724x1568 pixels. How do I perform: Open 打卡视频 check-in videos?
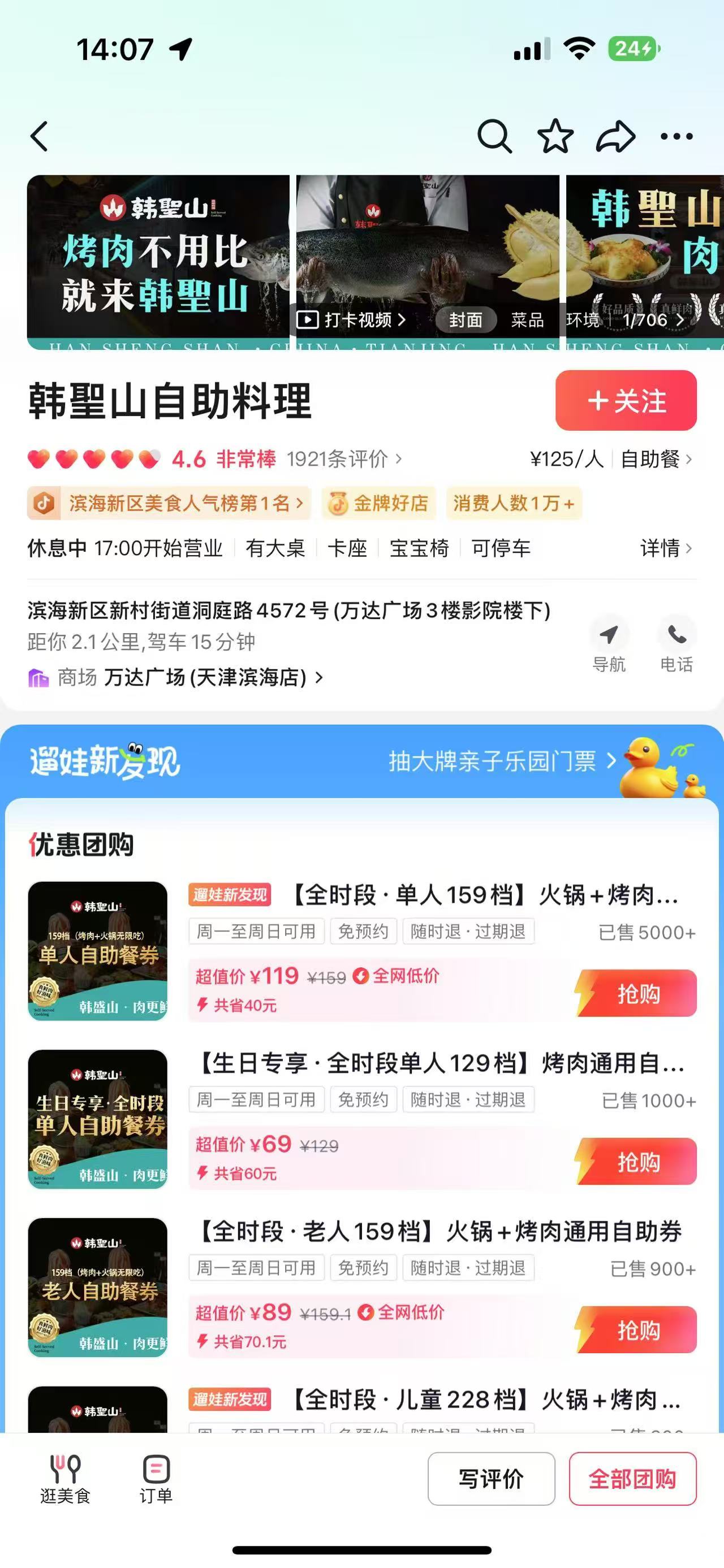pos(351,319)
